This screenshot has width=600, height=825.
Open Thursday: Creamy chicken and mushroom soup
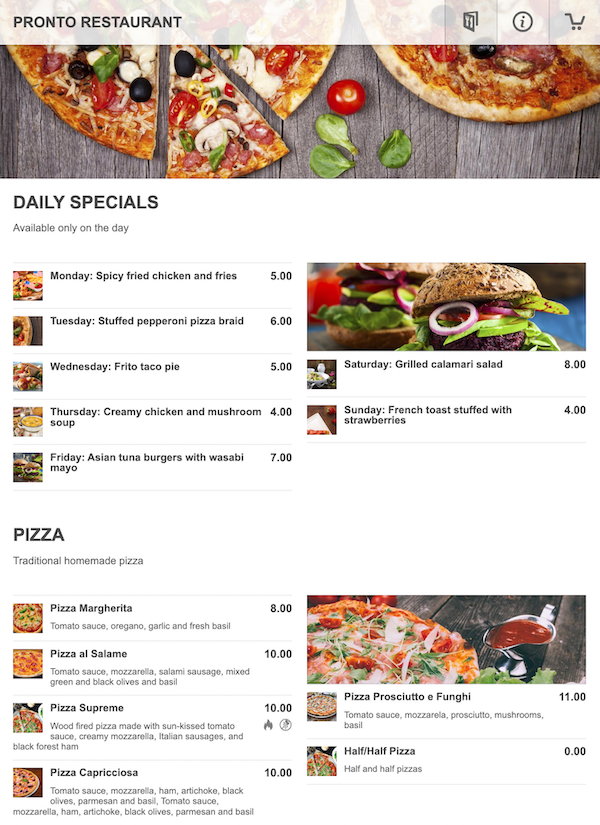point(155,417)
